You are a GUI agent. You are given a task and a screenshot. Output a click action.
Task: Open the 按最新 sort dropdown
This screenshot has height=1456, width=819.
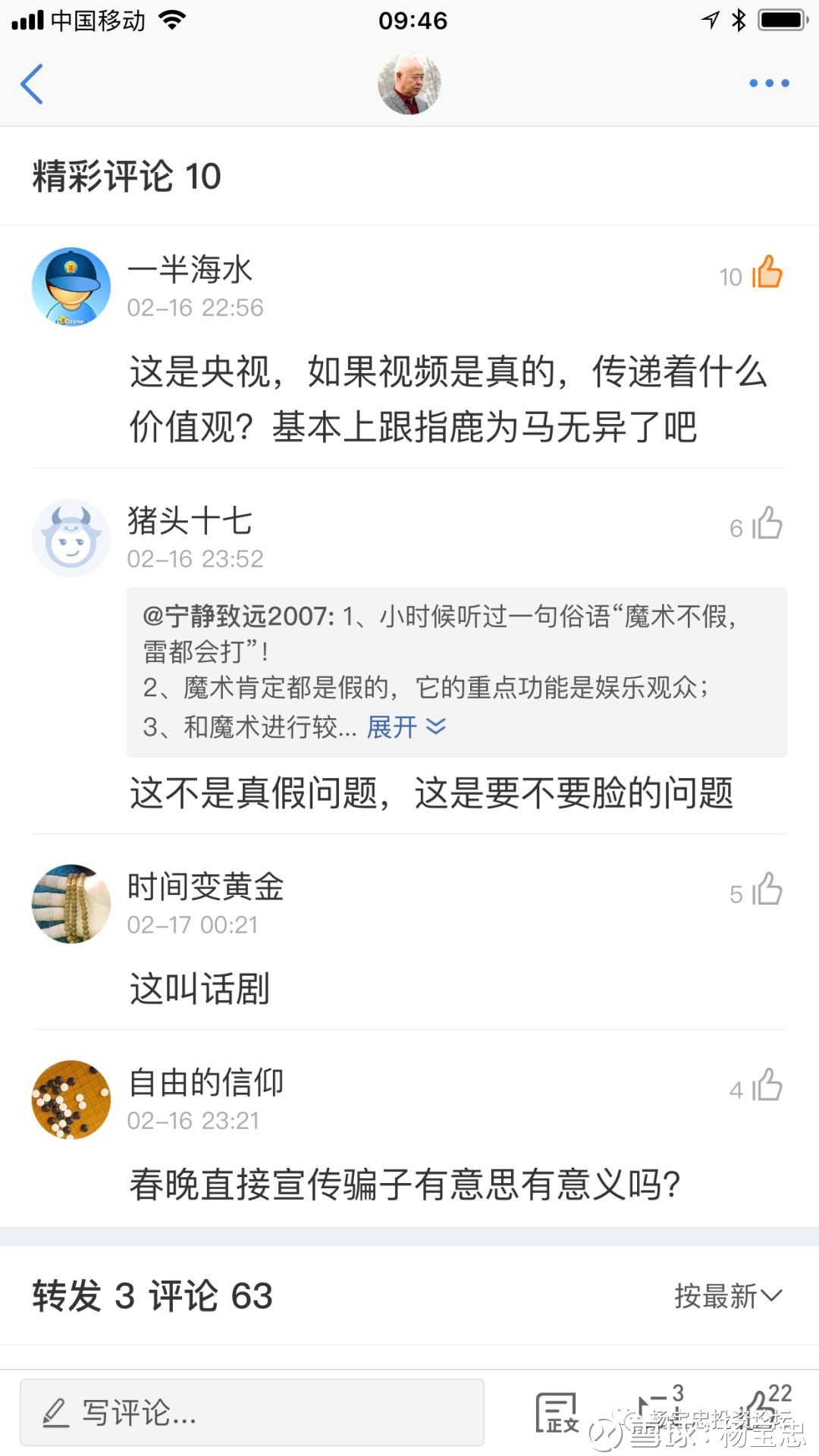728,1296
